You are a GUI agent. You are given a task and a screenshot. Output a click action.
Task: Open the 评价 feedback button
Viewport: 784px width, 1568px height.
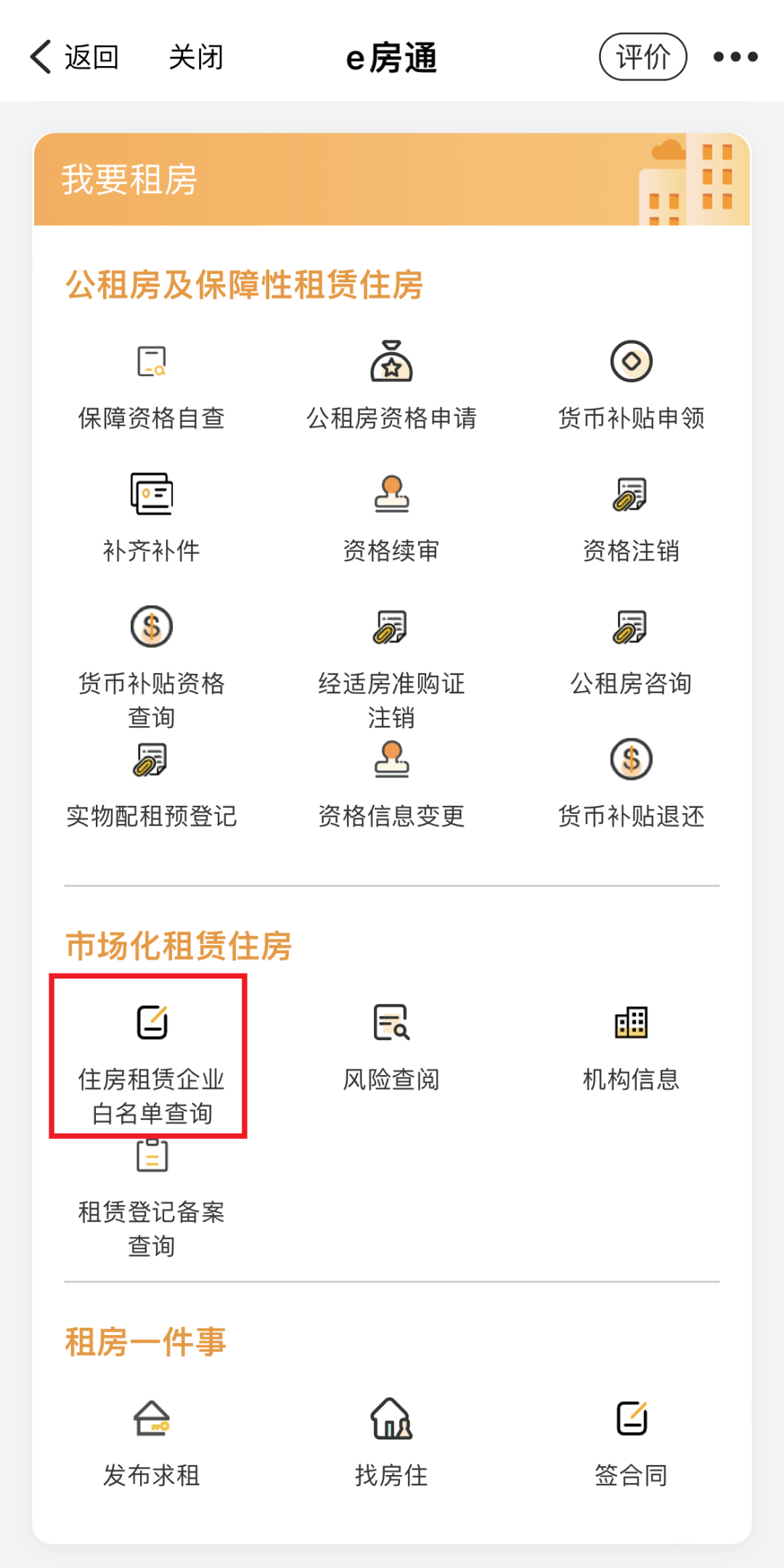[x=642, y=57]
